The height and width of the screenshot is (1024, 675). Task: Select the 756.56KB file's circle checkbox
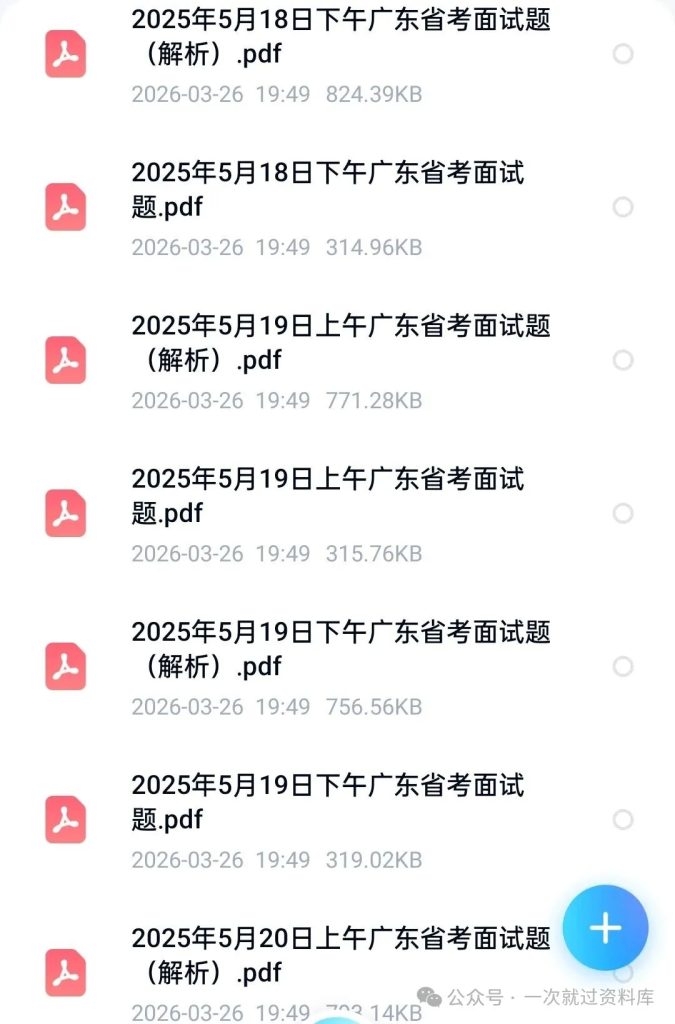[x=623, y=666]
